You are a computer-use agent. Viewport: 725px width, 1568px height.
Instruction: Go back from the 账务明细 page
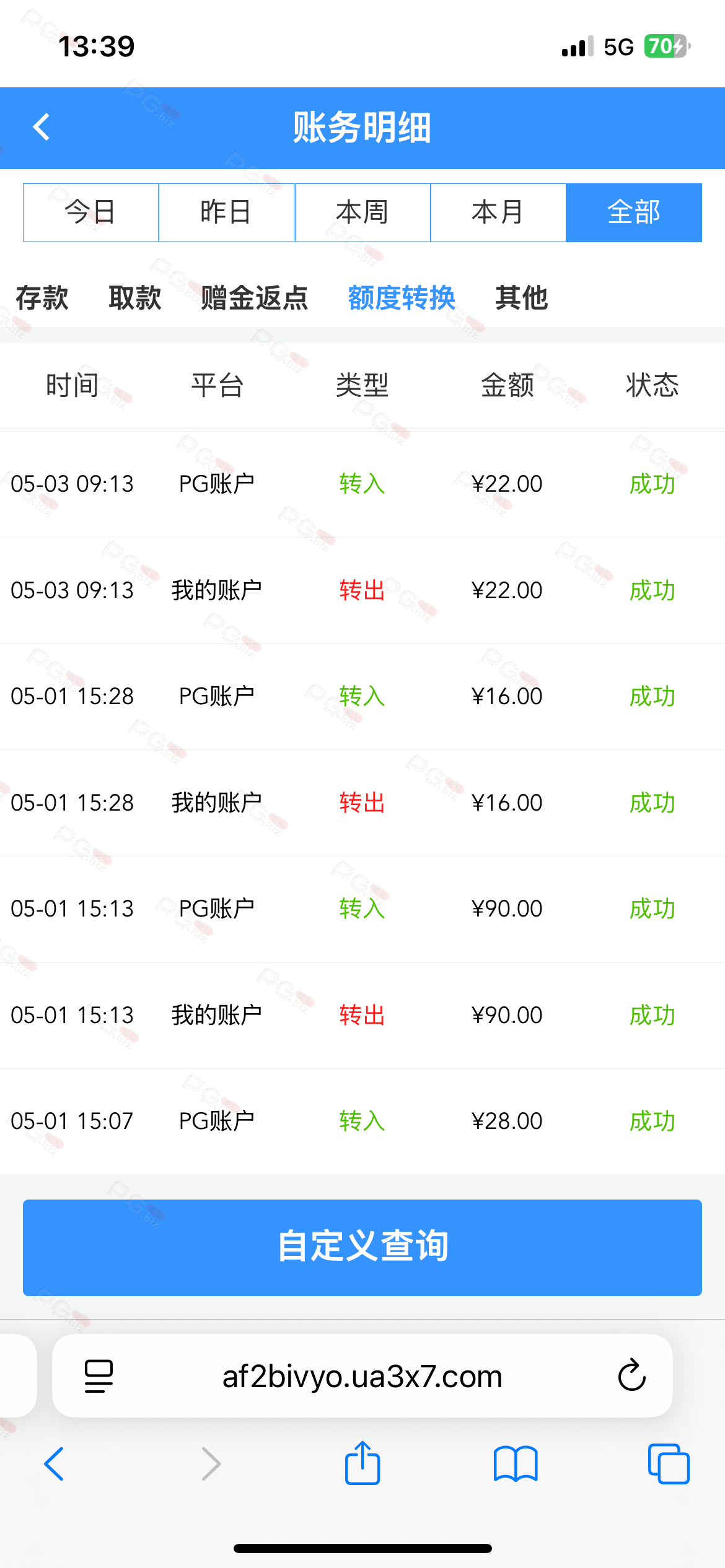tap(42, 127)
